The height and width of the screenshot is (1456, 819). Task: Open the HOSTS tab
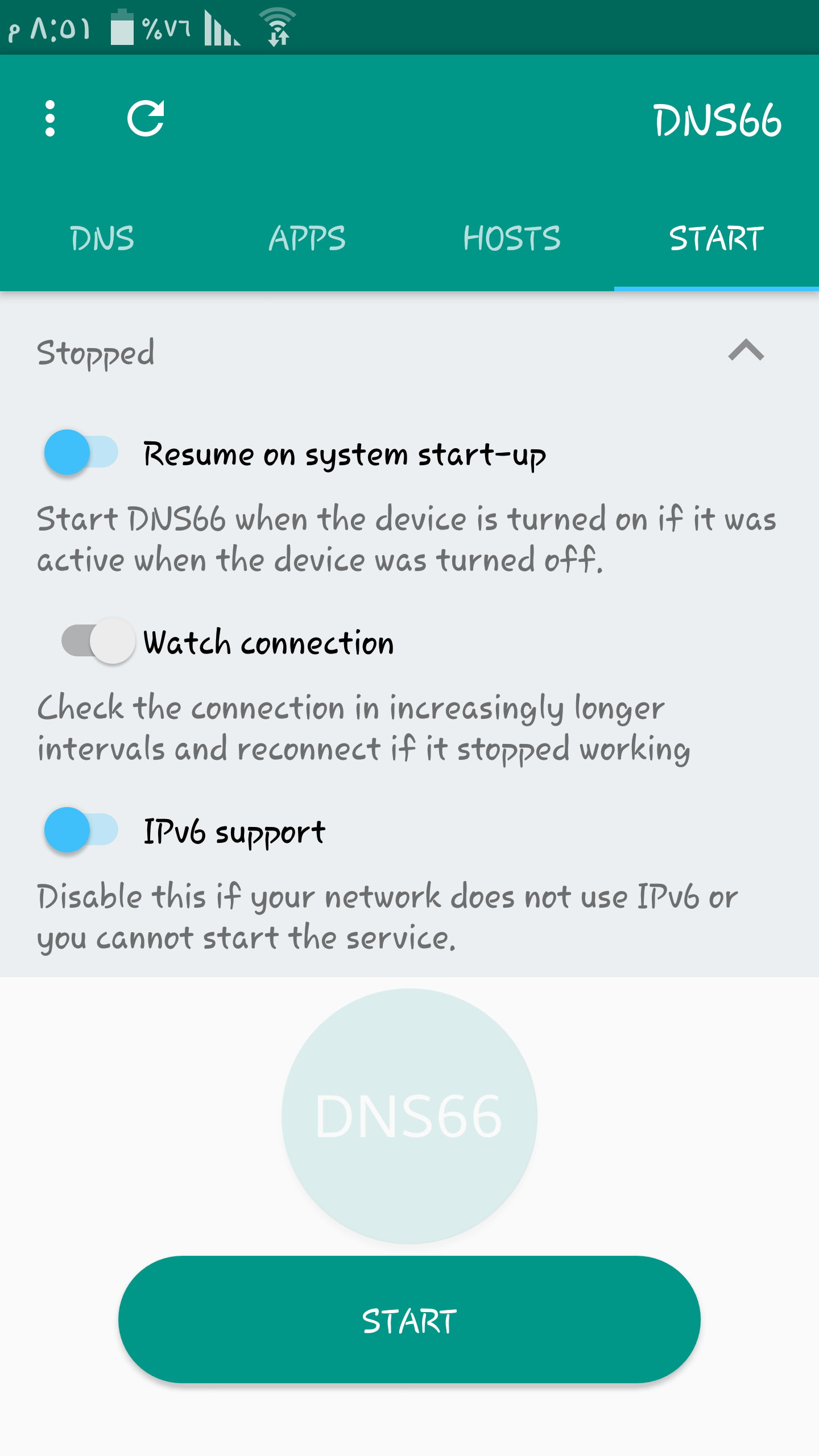pyautogui.click(x=512, y=238)
